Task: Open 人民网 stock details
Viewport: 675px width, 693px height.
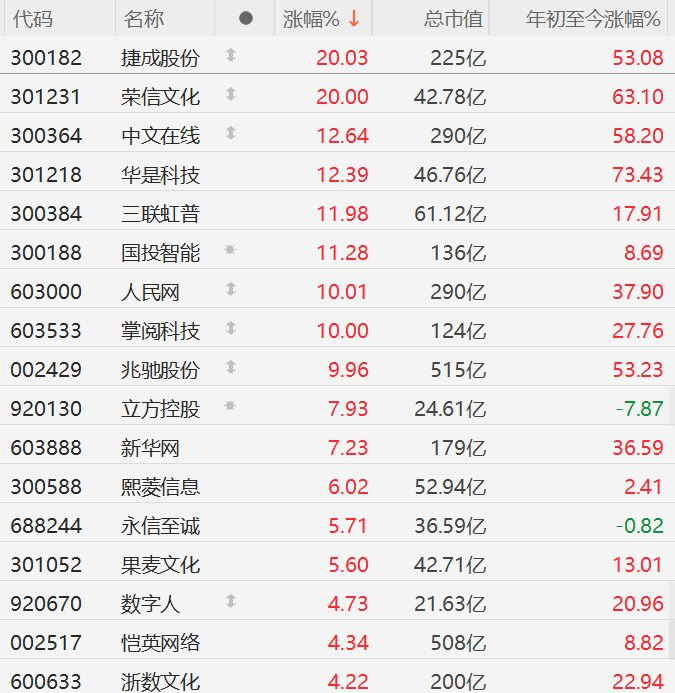Action: click(148, 292)
